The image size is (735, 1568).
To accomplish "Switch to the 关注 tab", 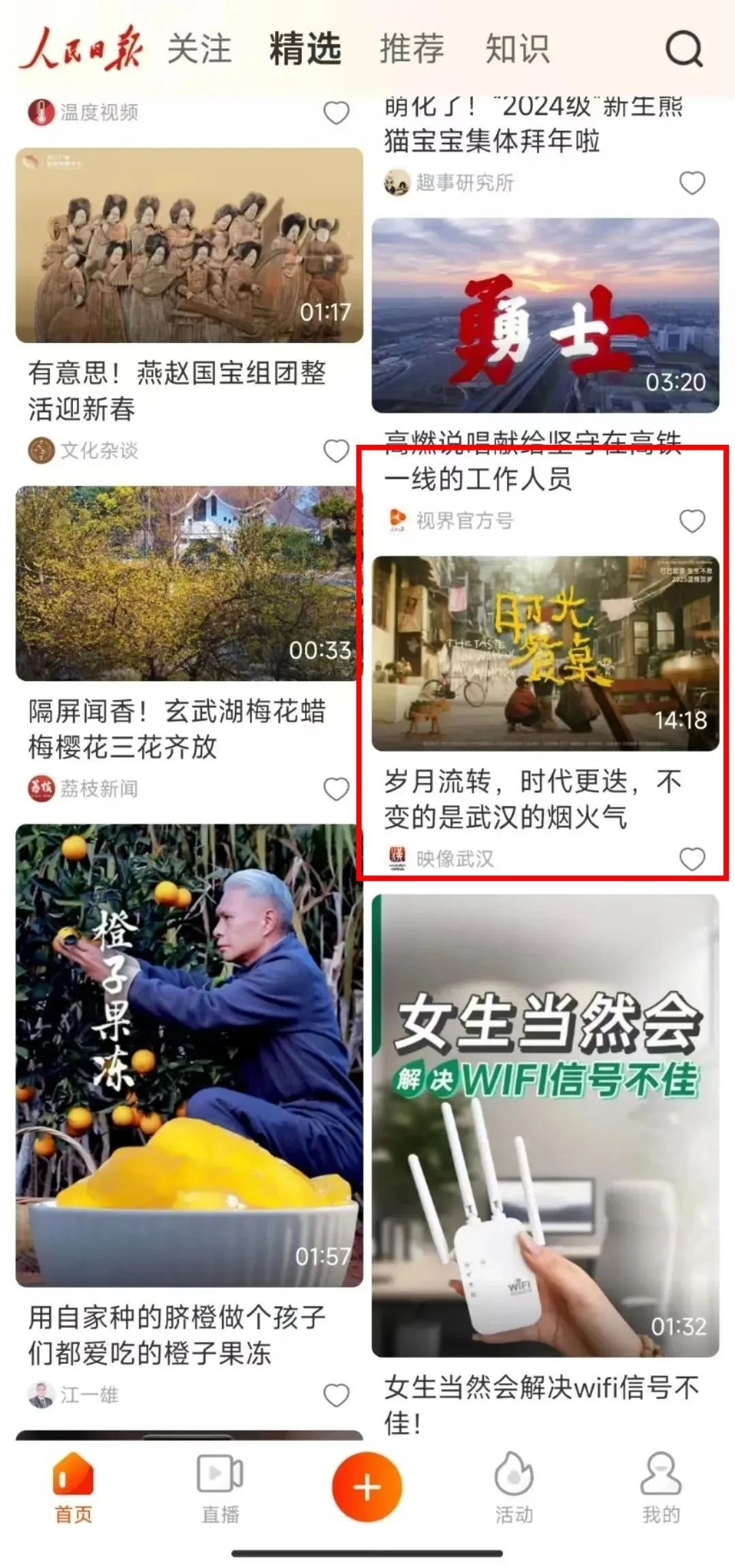I will coord(199,50).
